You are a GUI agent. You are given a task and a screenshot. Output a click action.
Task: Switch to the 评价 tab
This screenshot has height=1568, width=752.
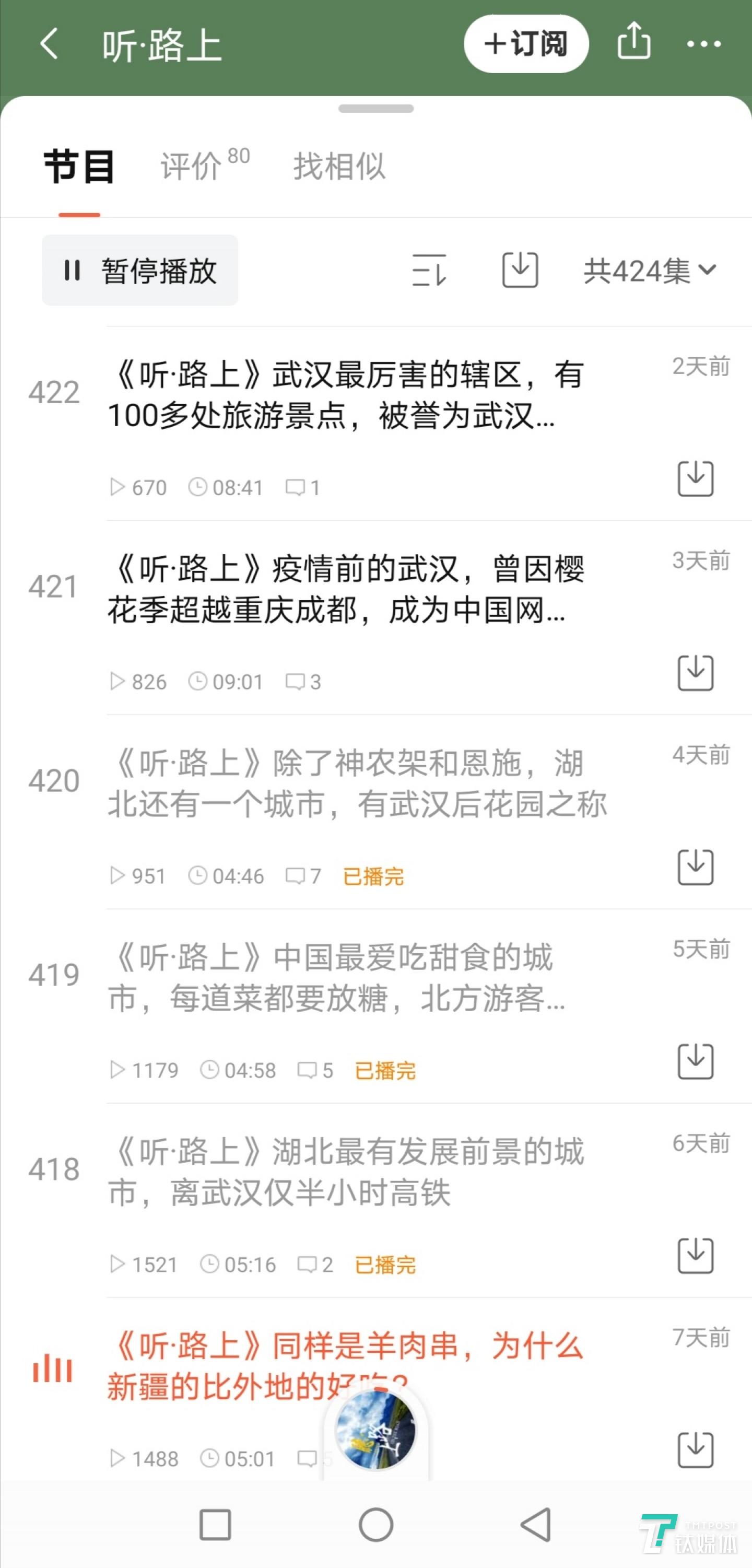pyautogui.click(x=204, y=166)
